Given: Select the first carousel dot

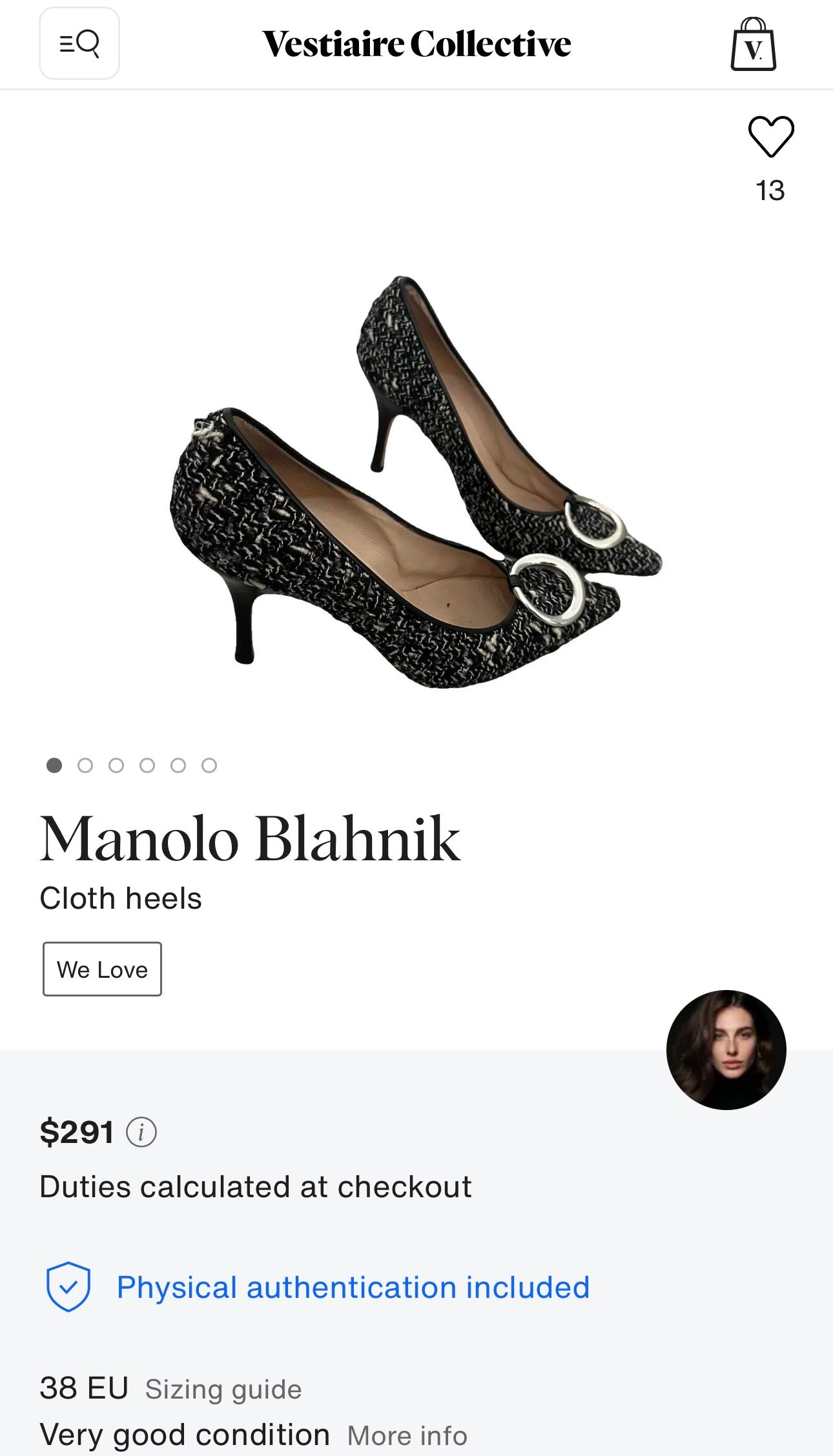Looking at the screenshot, I should [x=55, y=765].
